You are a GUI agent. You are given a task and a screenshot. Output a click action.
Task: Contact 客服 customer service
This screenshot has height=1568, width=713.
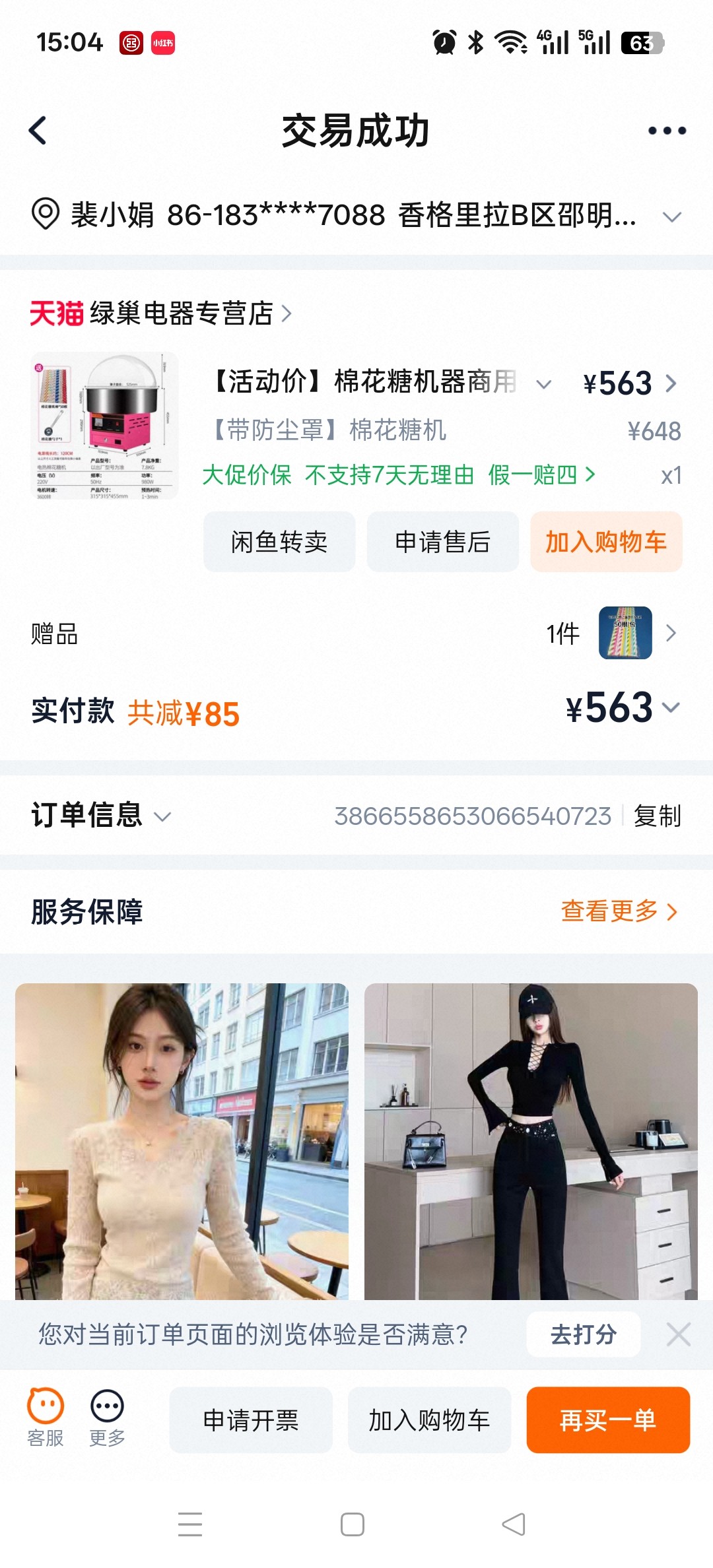(46, 1418)
